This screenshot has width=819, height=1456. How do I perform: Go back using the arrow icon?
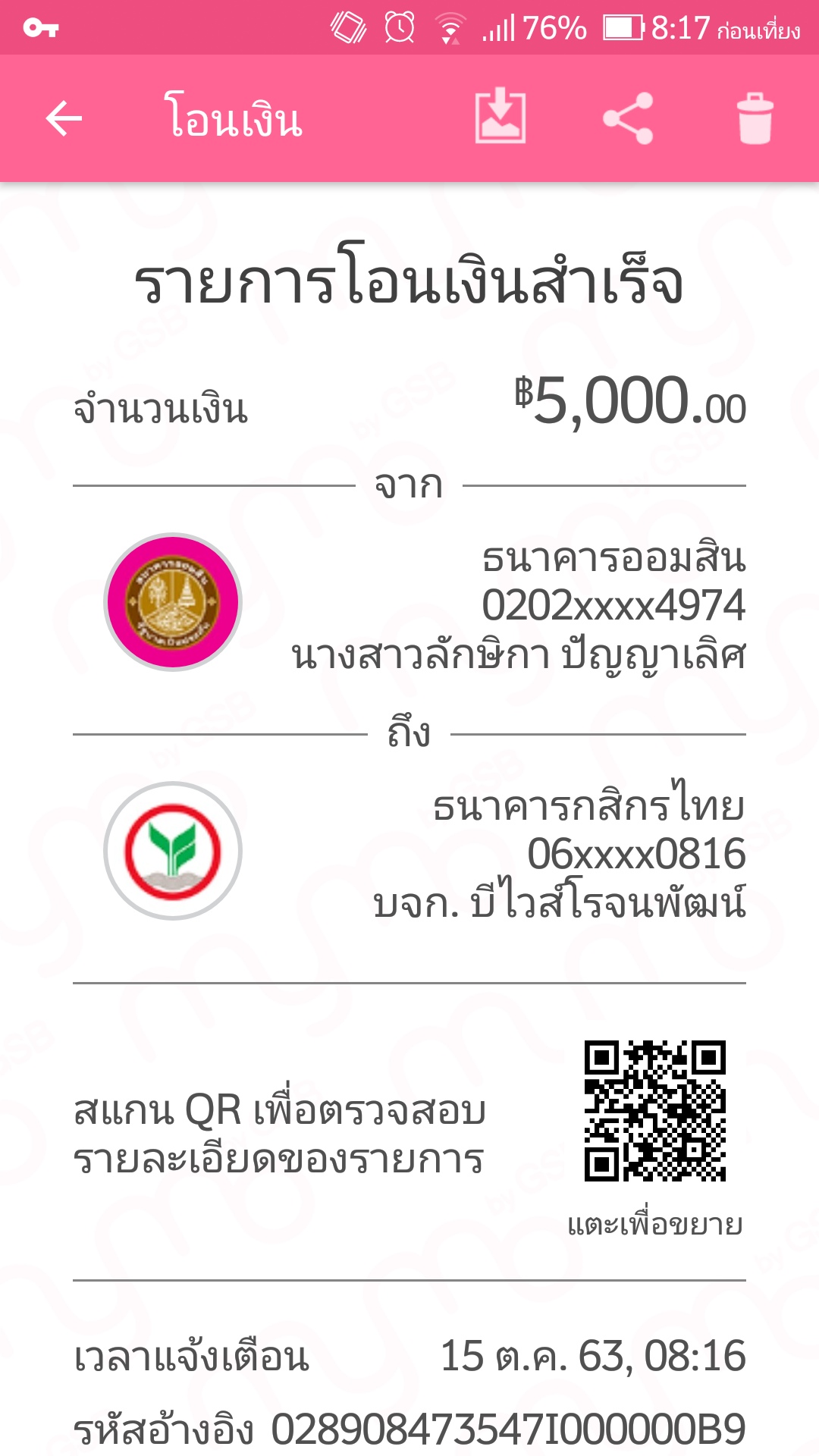(x=64, y=119)
